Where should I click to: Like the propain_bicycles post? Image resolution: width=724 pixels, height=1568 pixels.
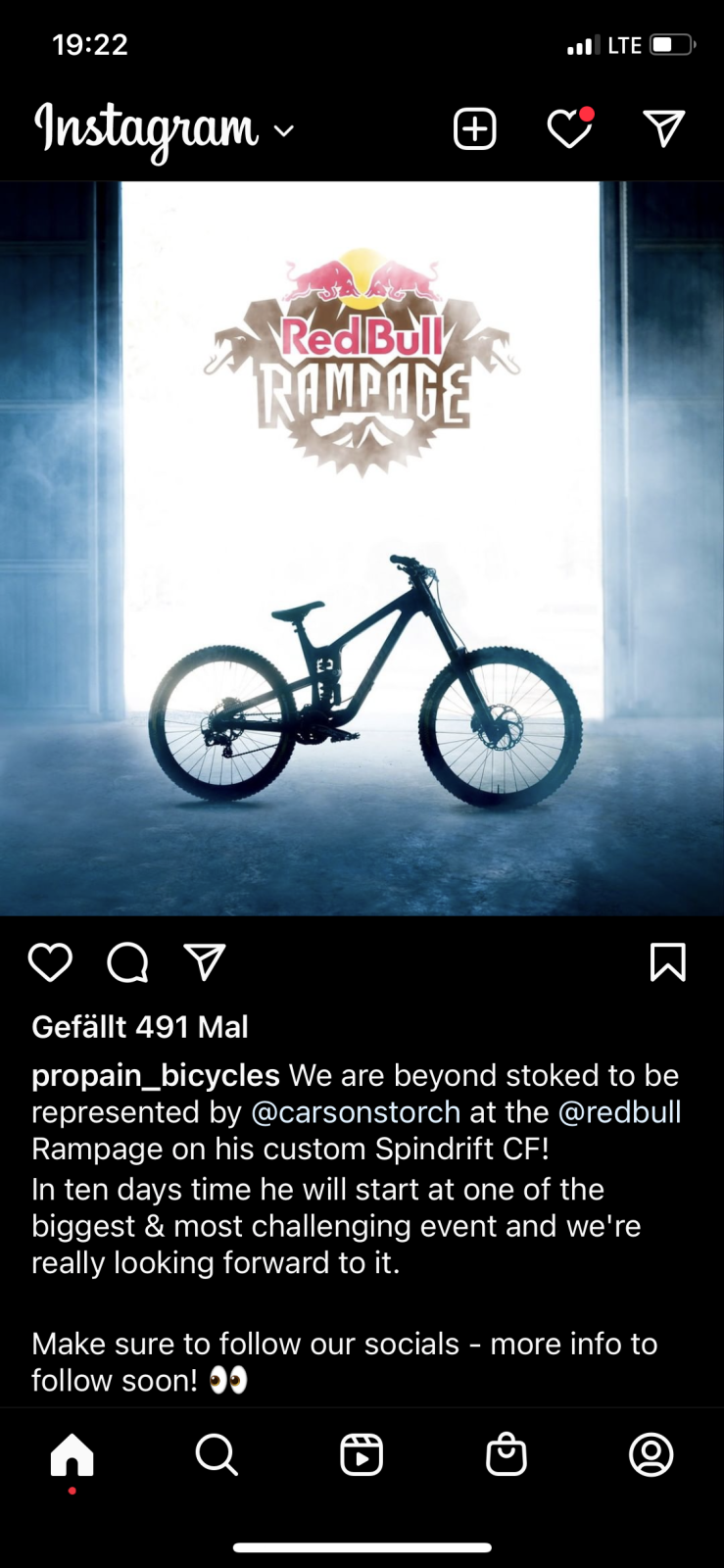point(50,962)
